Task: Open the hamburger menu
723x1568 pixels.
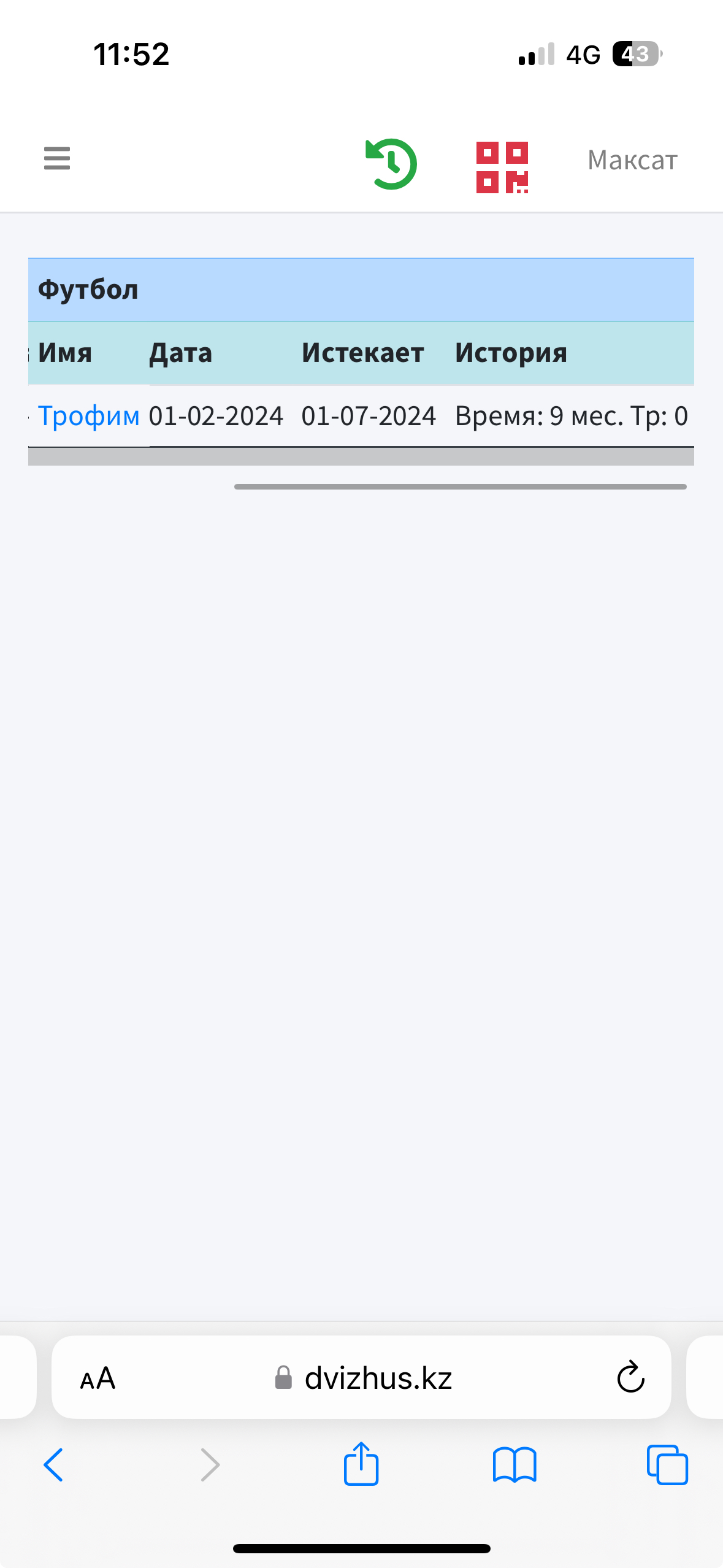Action: [57, 158]
